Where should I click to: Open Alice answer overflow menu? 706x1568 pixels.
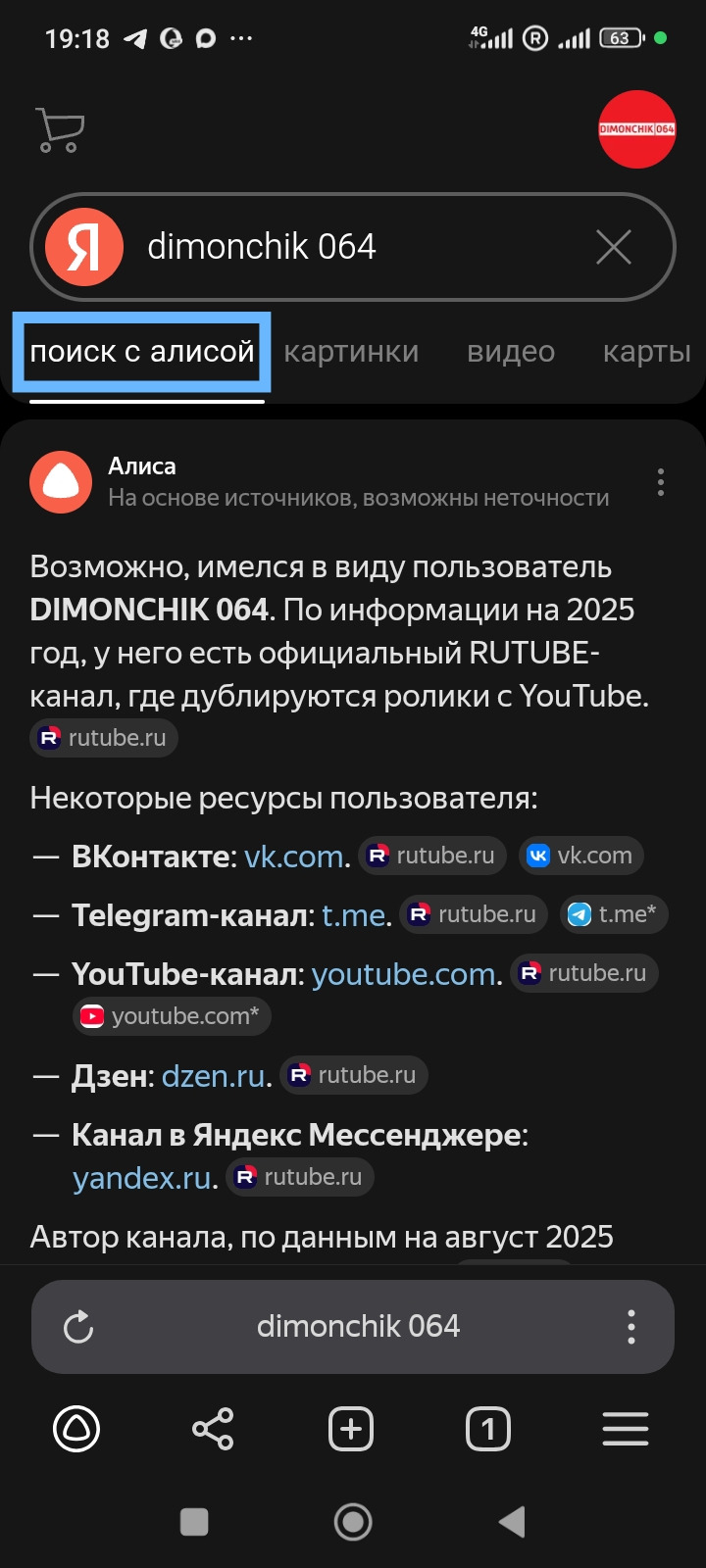661,482
